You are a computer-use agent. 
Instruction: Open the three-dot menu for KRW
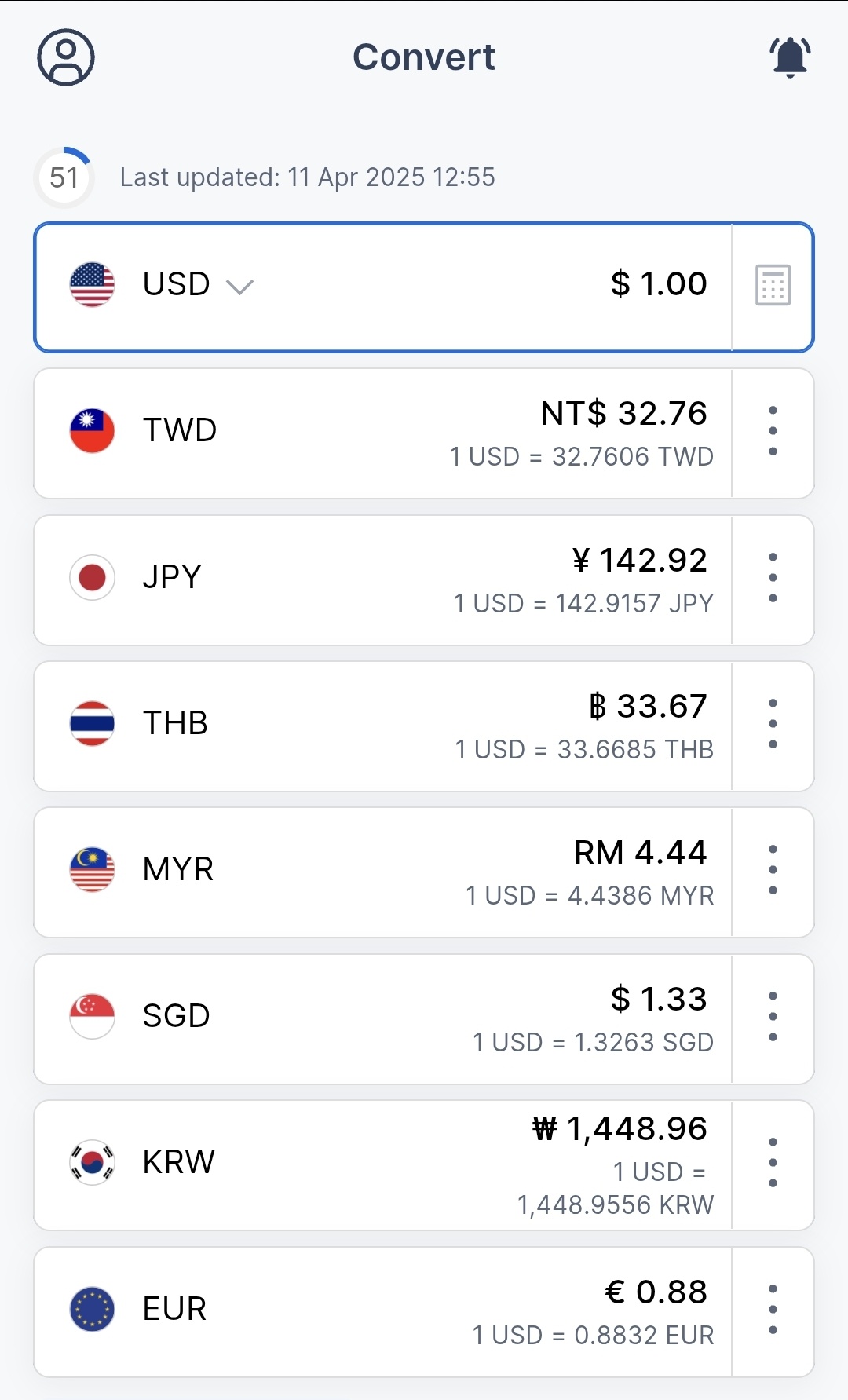pyautogui.click(x=773, y=1163)
